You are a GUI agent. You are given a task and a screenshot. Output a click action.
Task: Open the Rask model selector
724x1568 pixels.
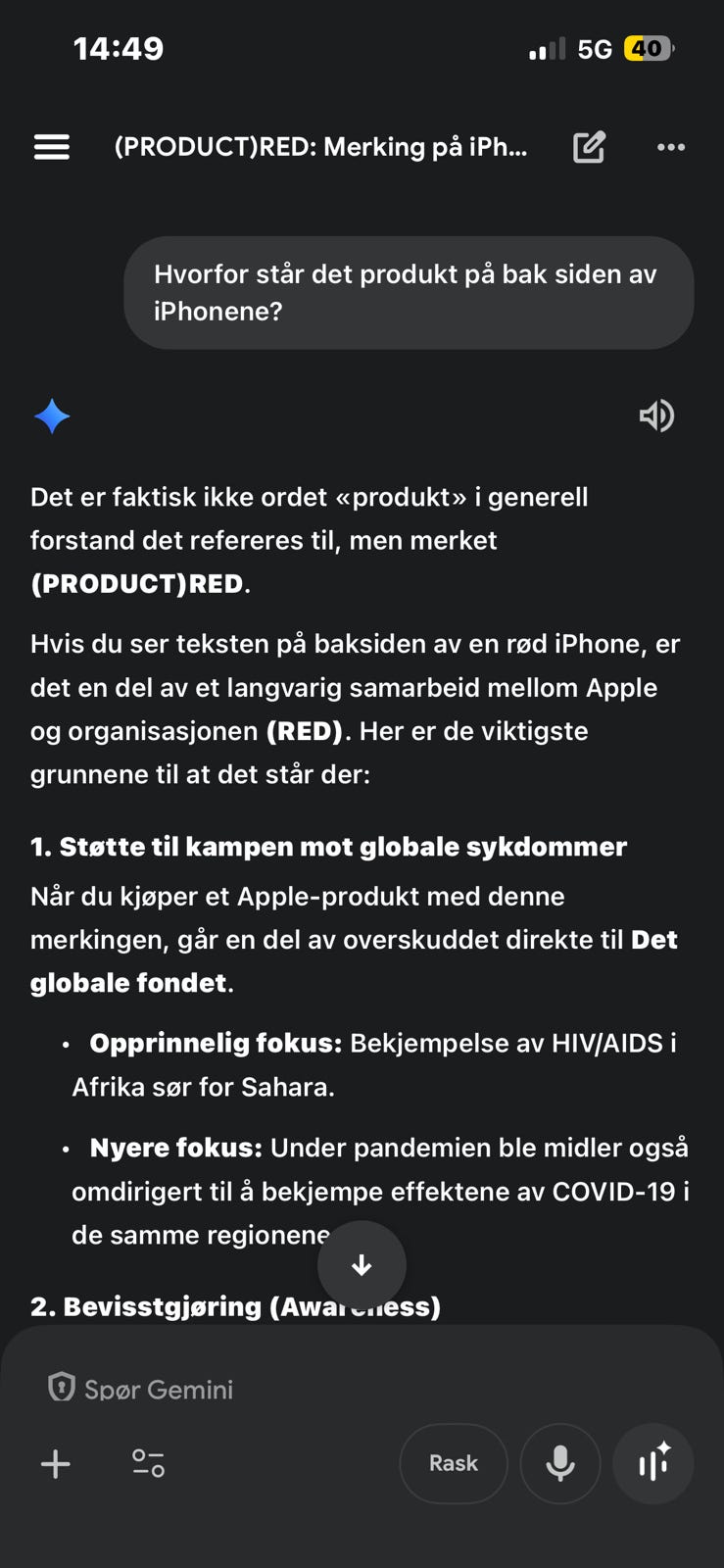(x=454, y=1463)
